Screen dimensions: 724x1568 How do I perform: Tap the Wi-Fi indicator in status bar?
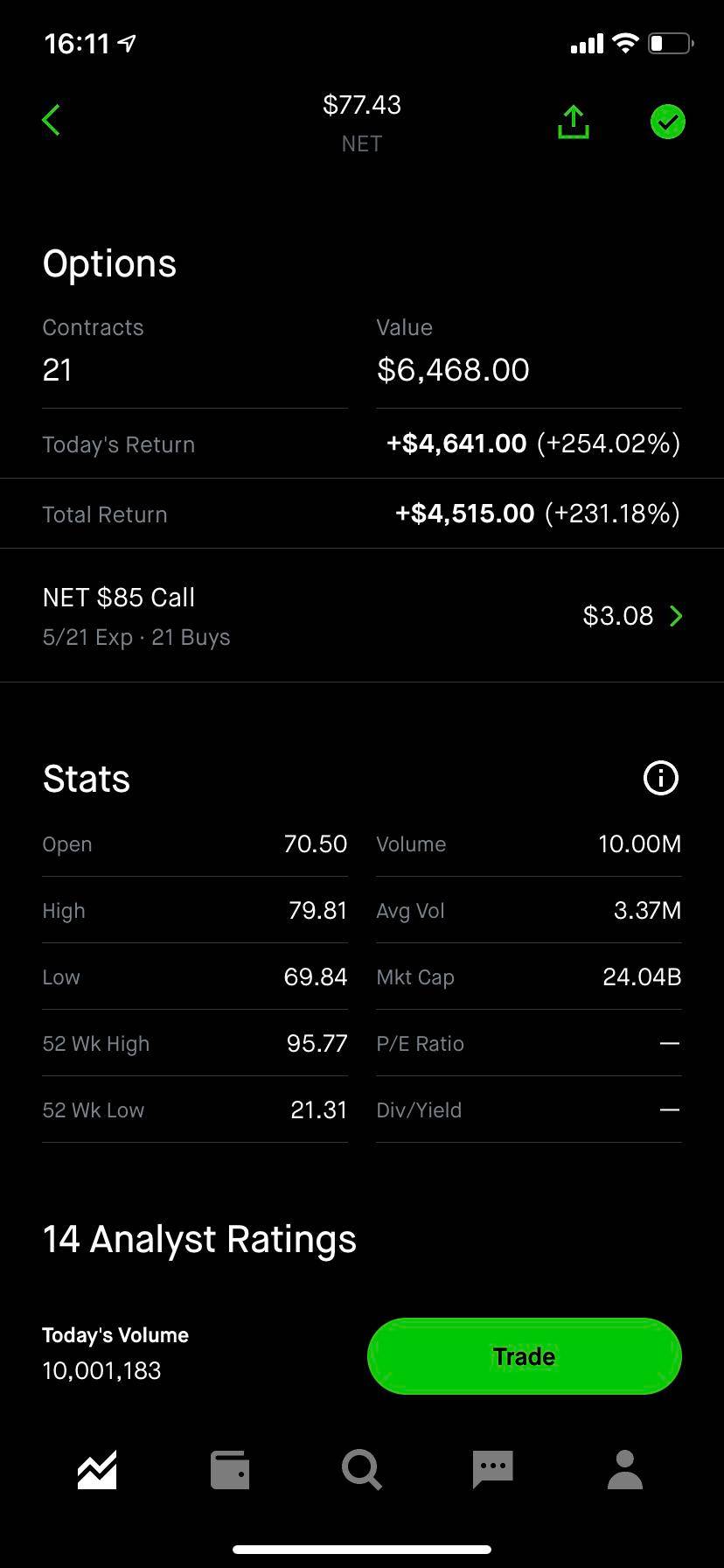tap(624, 42)
